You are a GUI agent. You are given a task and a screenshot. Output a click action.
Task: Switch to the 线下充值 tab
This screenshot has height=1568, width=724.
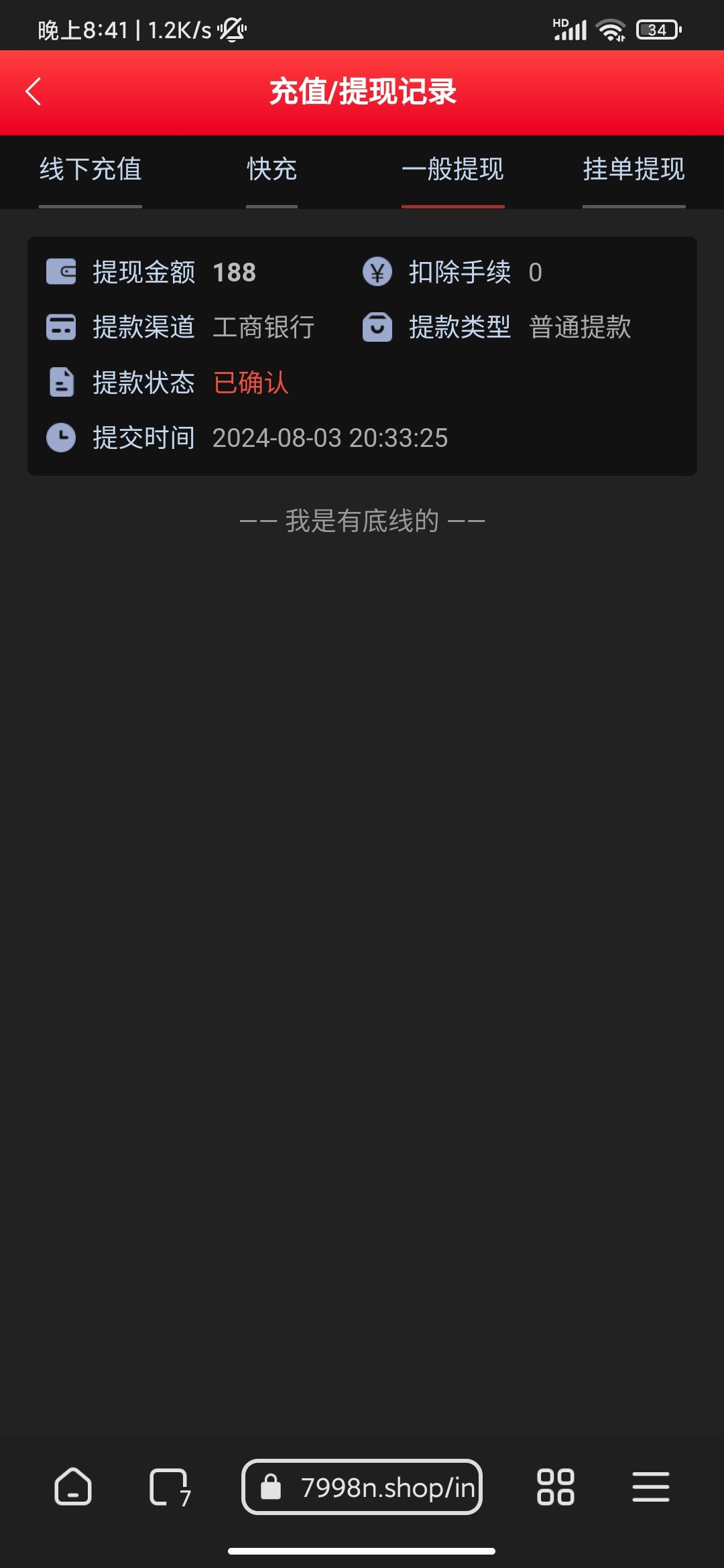[90, 170]
